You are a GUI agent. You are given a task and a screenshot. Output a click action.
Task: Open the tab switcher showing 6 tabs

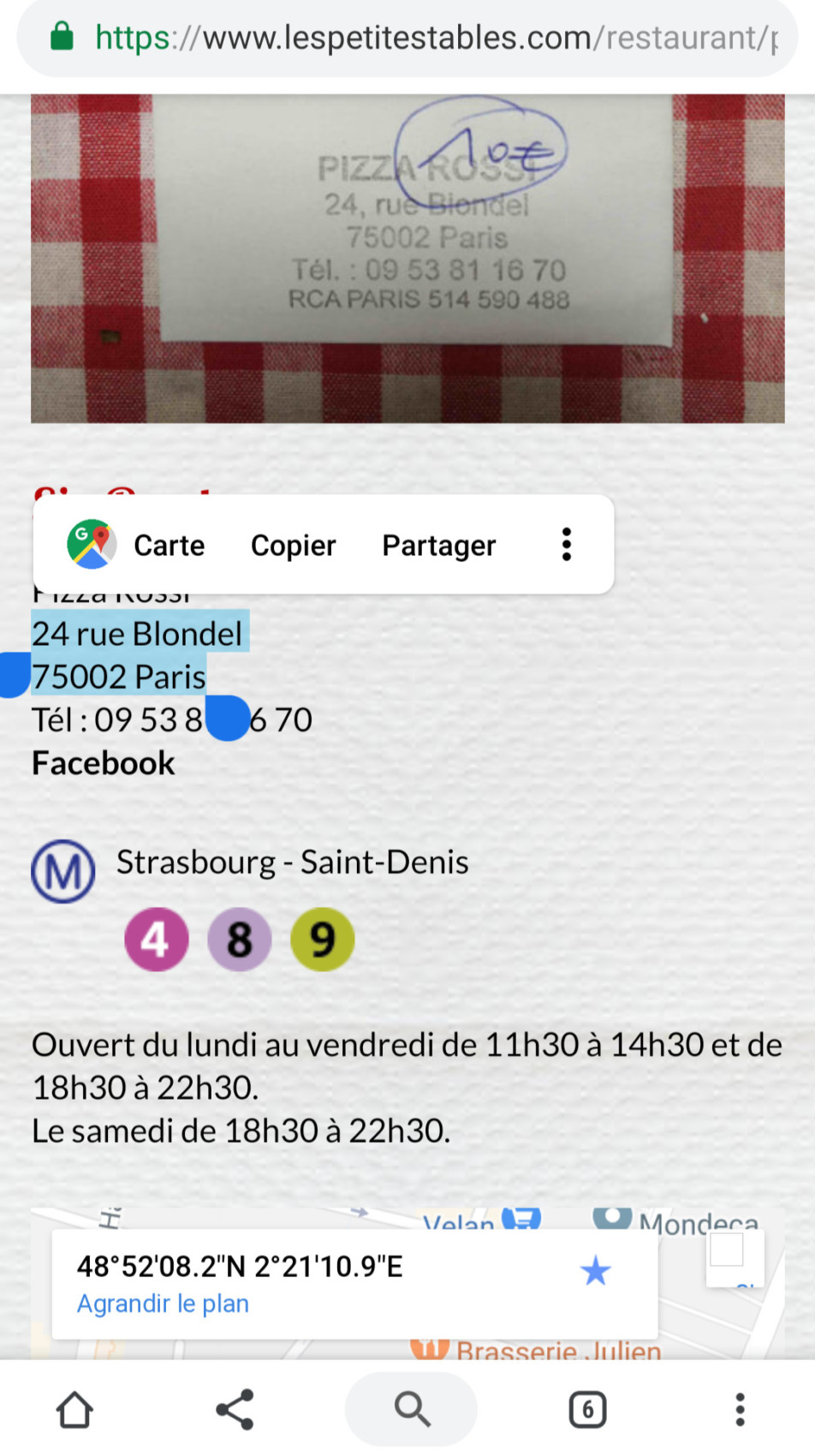click(x=587, y=1410)
